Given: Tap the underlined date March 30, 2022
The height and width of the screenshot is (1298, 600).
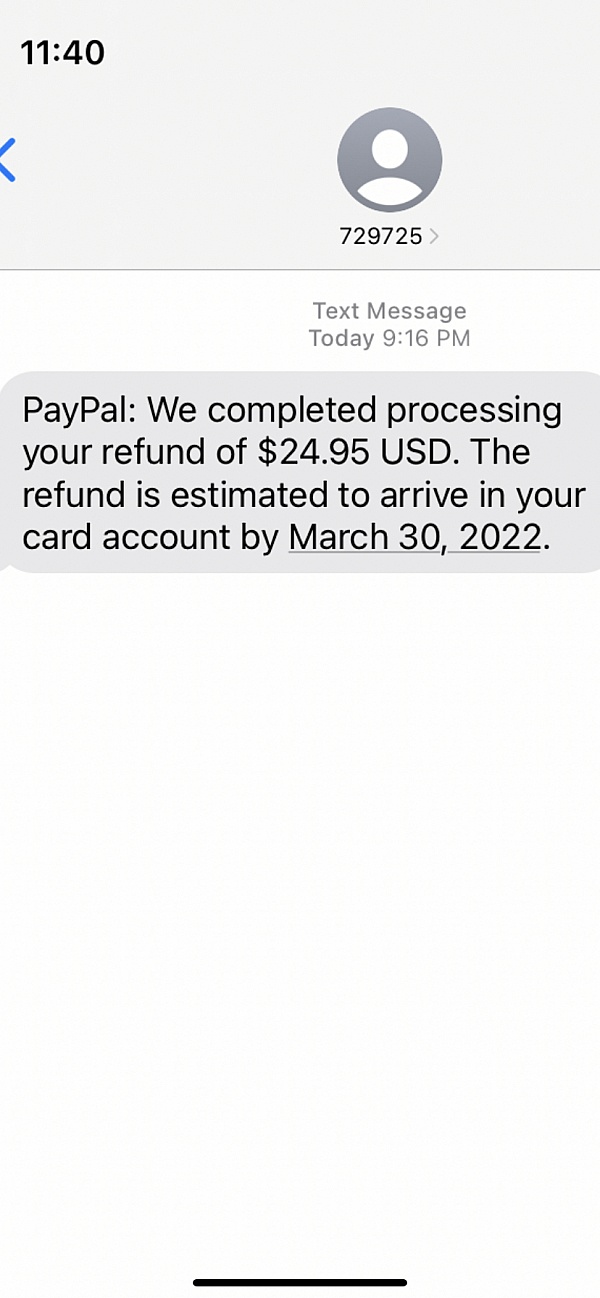Looking at the screenshot, I should point(414,537).
